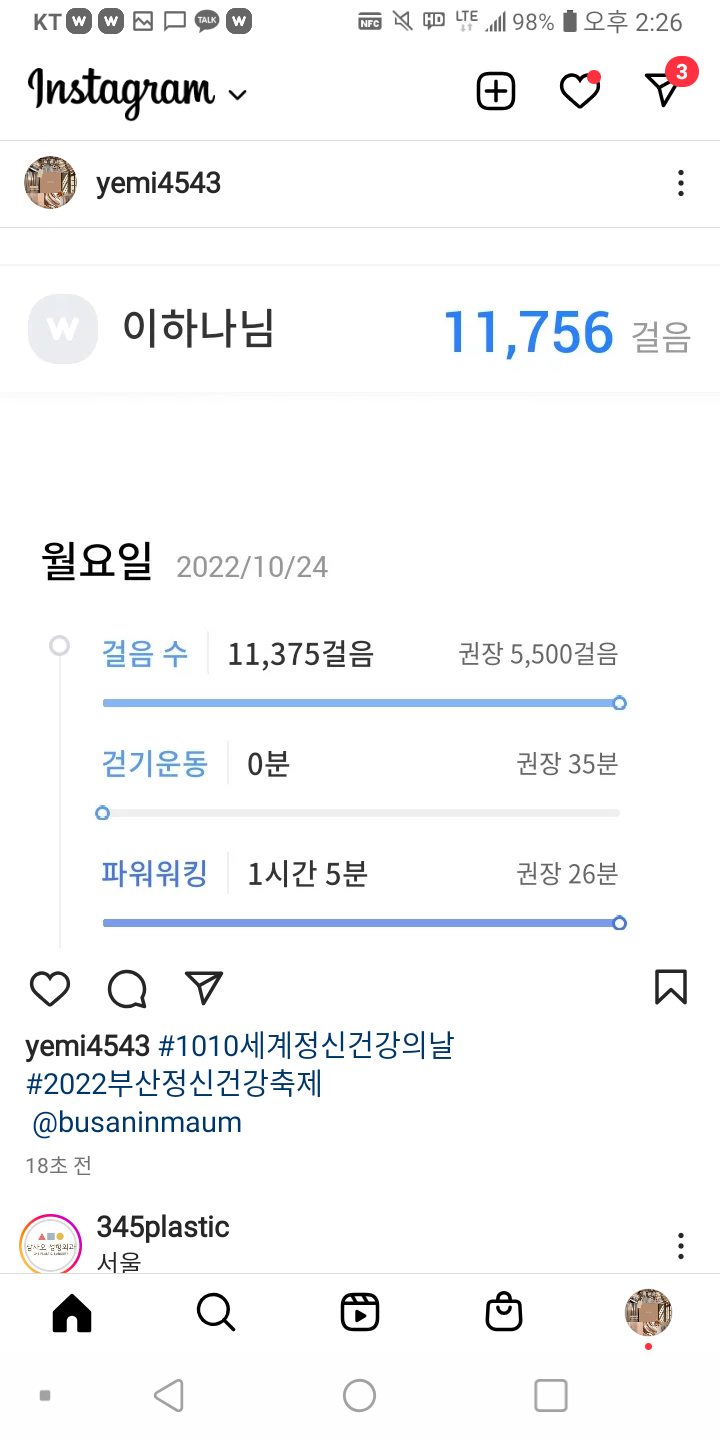720x1440 pixels.
Task: Switch to the Reels tab
Action: [x=359, y=1312]
